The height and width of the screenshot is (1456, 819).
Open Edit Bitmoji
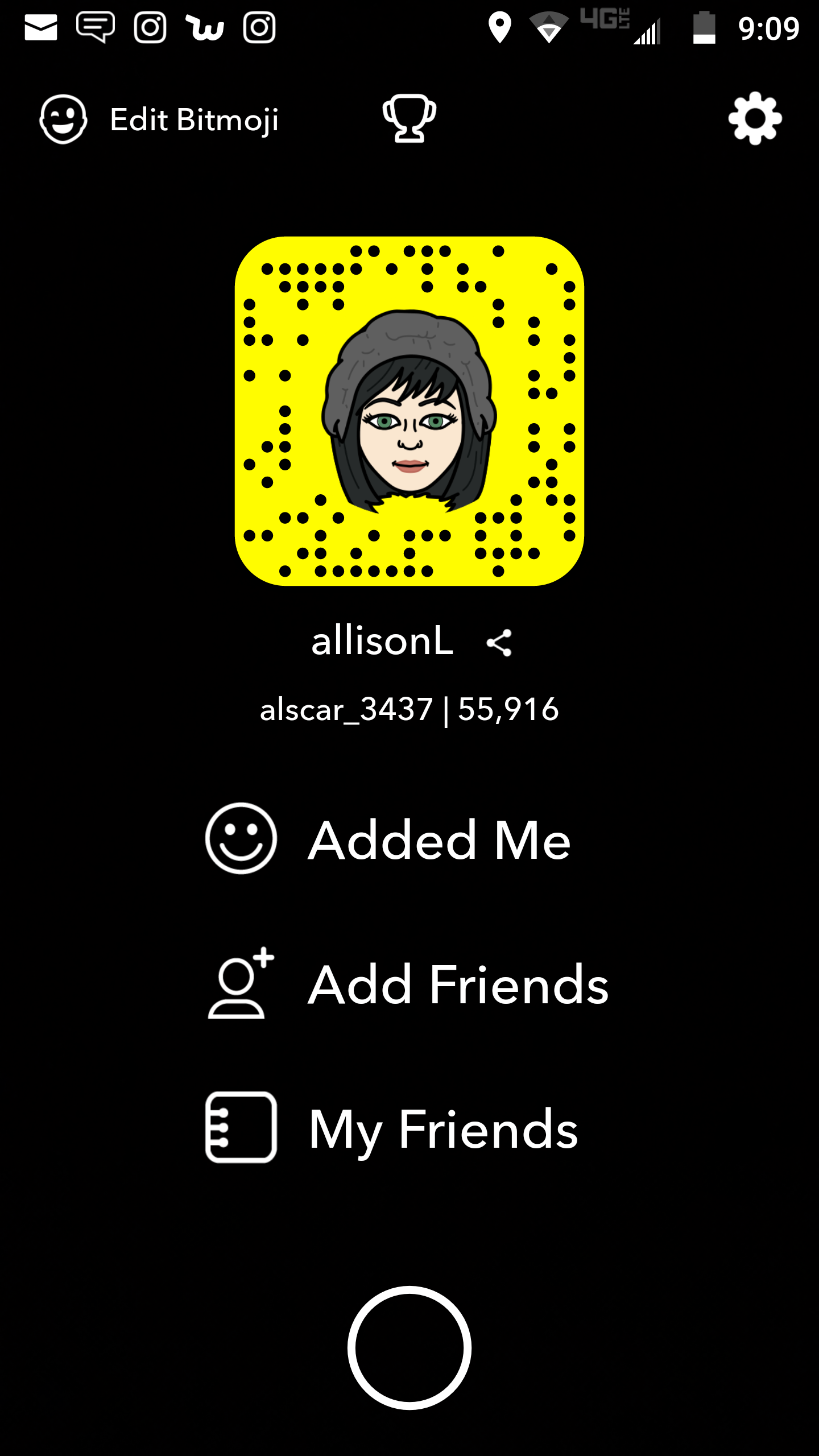(159, 119)
